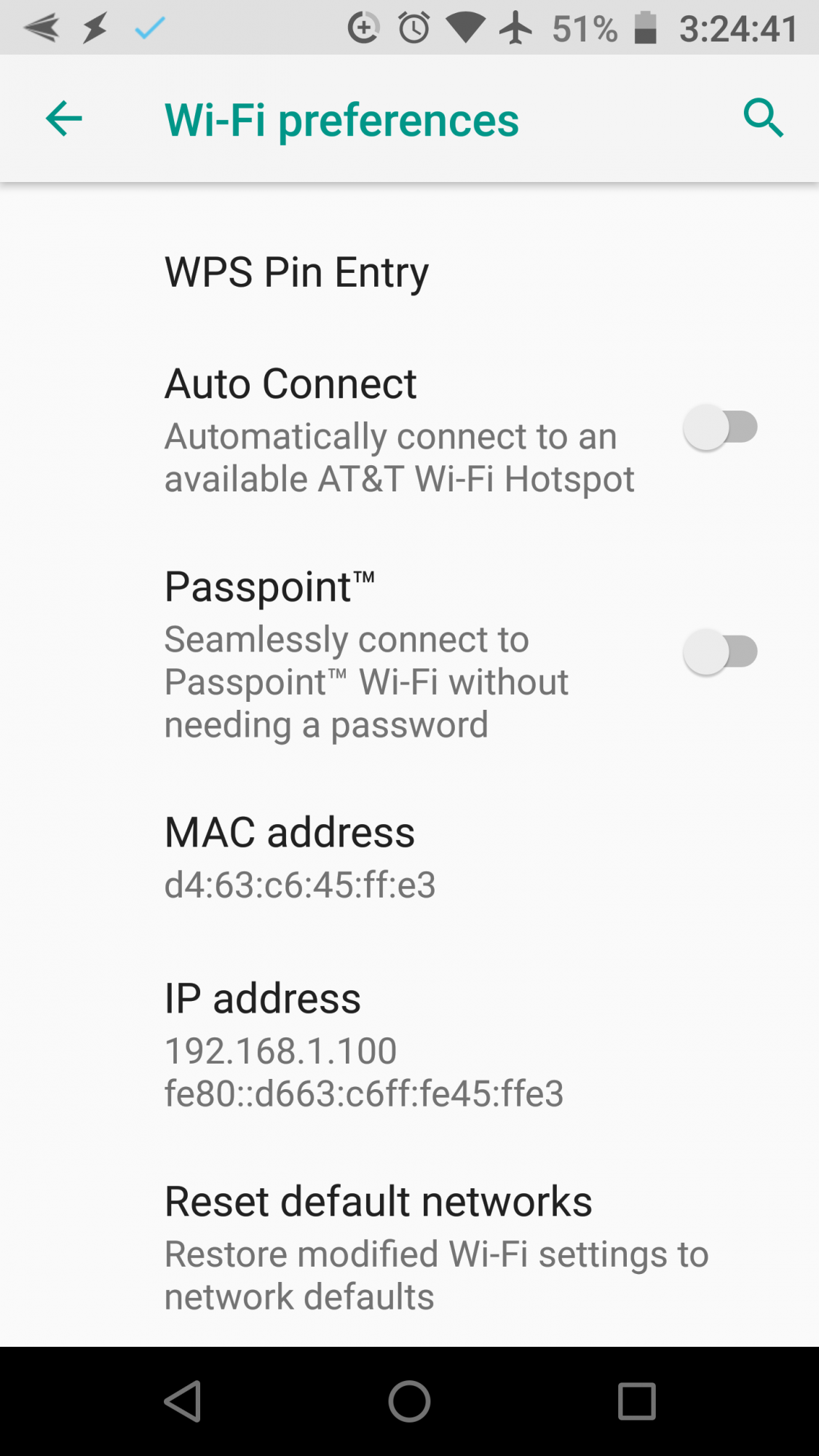Screen dimensions: 819x1456
Task: Tap the system home button
Action: point(409,1401)
